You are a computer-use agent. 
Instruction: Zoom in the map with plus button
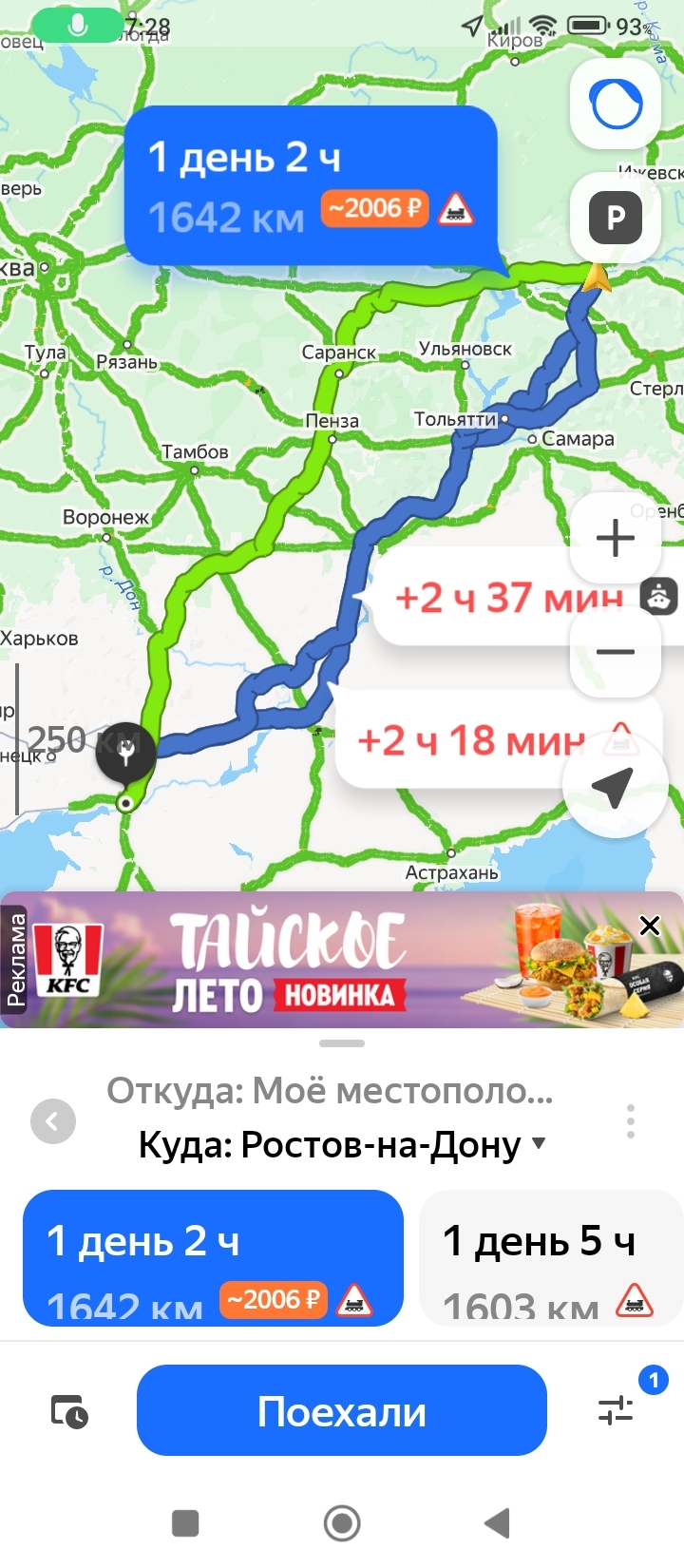click(616, 538)
